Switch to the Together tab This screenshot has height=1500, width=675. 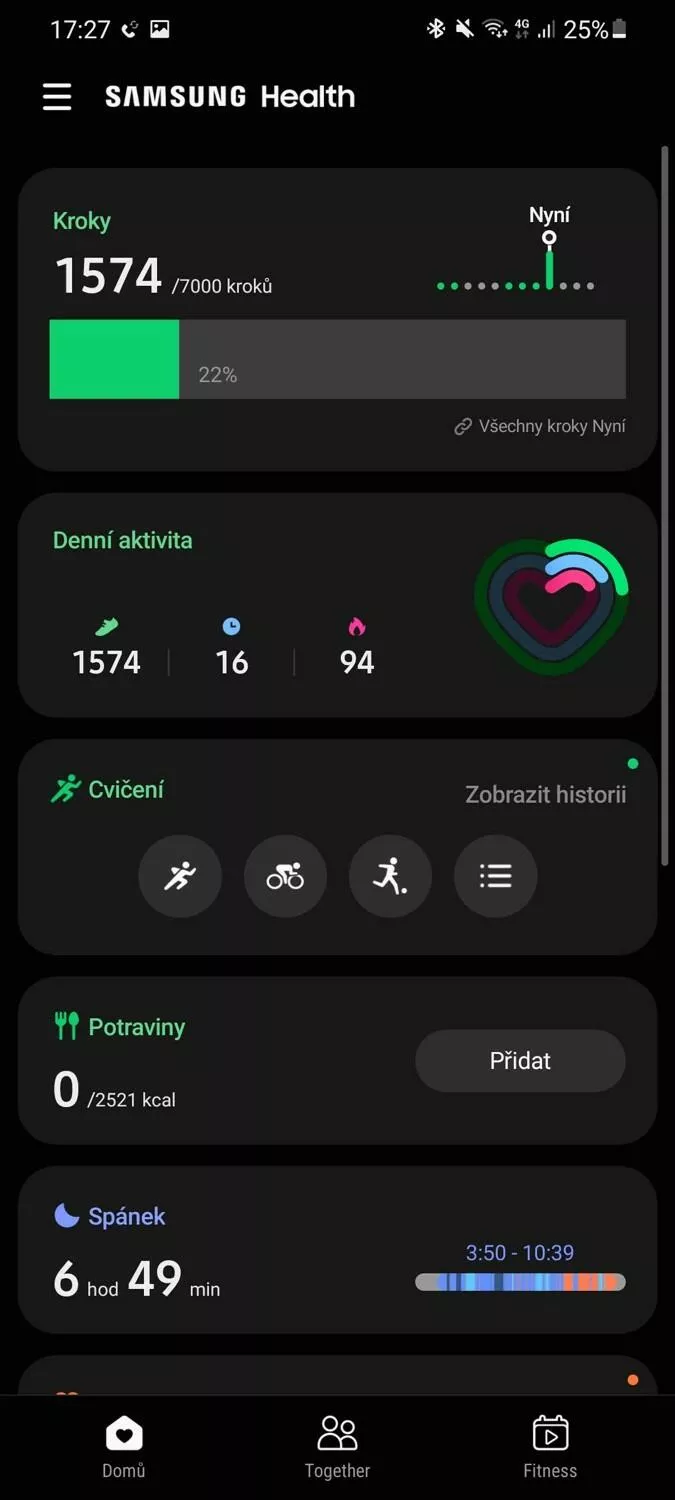coord(337,1447)
